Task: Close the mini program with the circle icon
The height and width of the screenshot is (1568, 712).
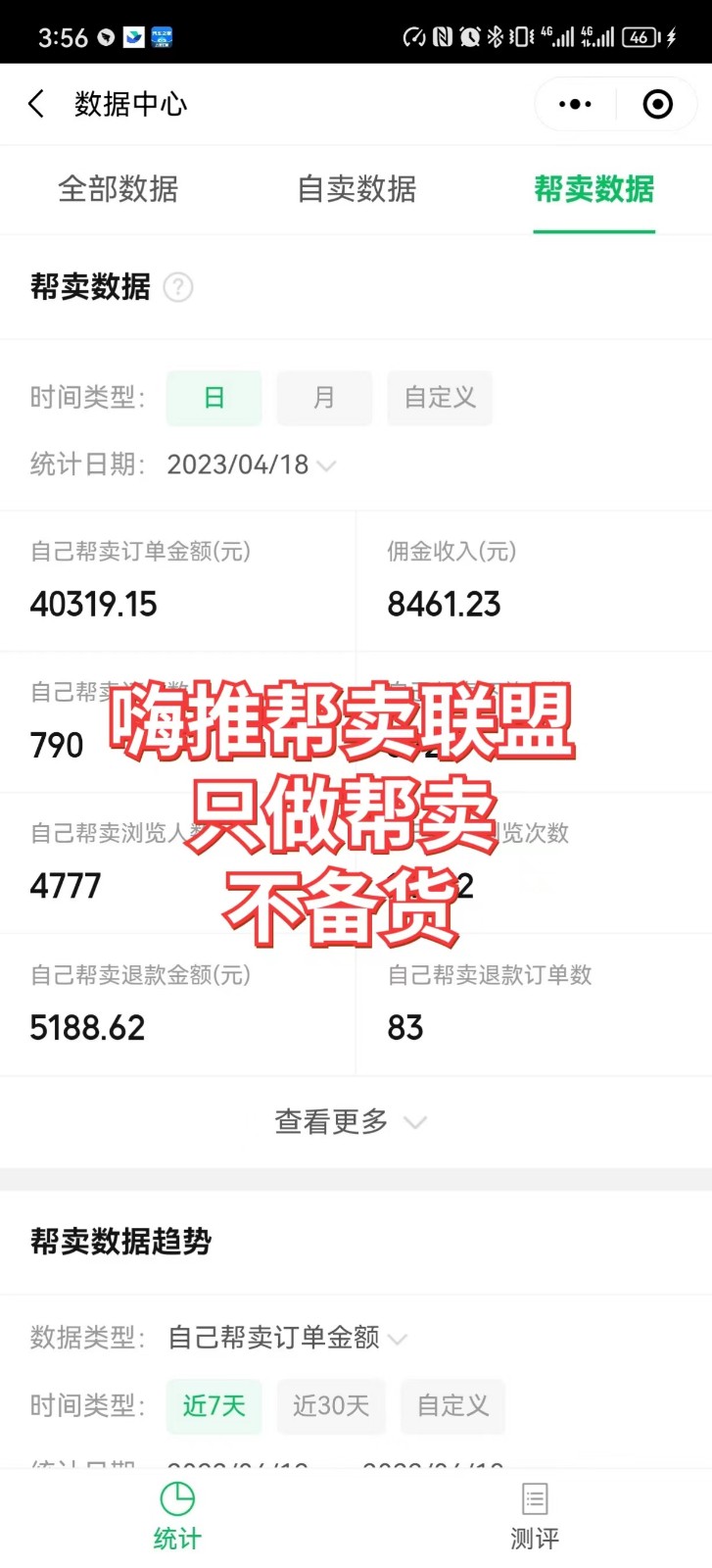Action: tap(657, 104)
